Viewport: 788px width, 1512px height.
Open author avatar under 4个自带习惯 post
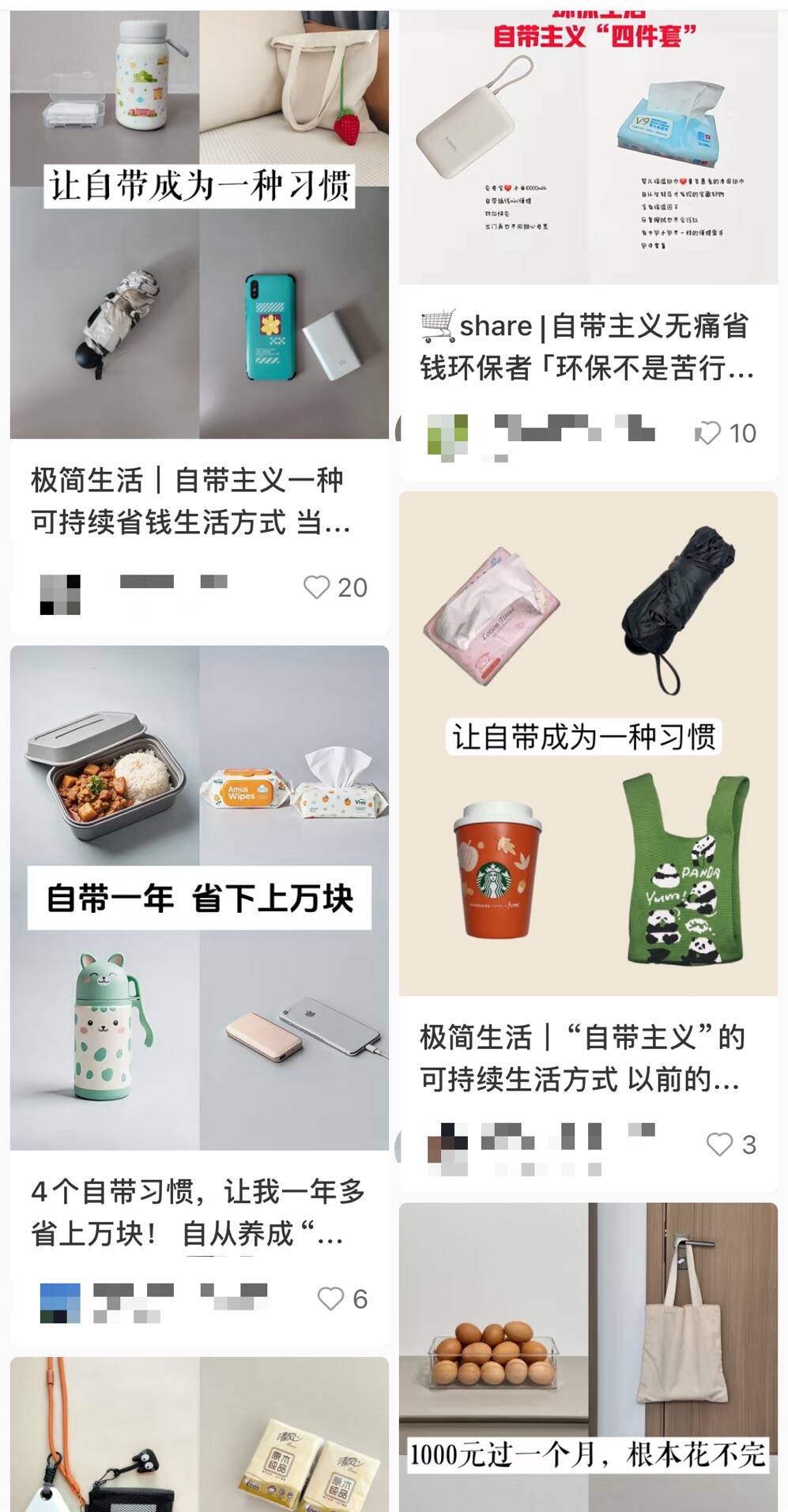[60, 1303]
